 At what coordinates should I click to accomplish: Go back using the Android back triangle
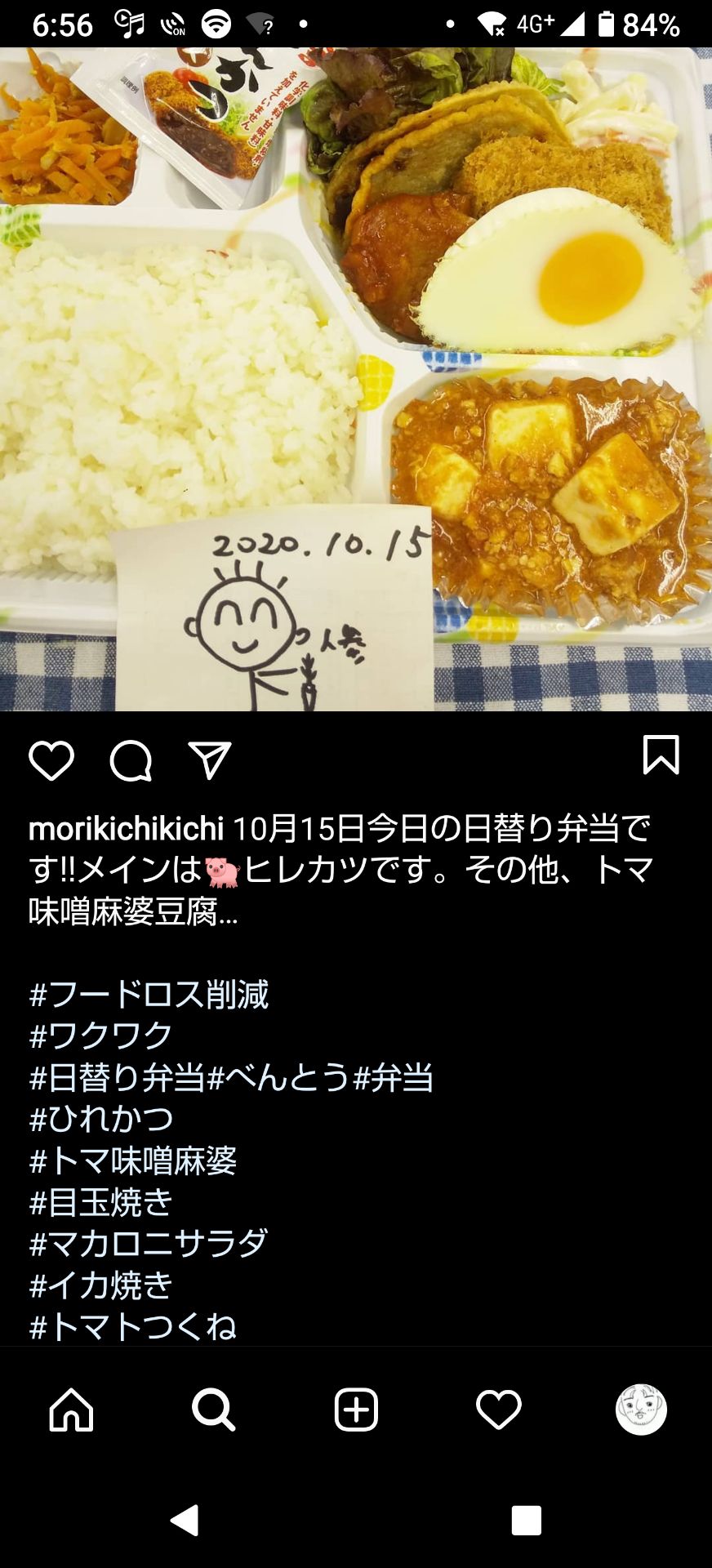coord(185,1522)
